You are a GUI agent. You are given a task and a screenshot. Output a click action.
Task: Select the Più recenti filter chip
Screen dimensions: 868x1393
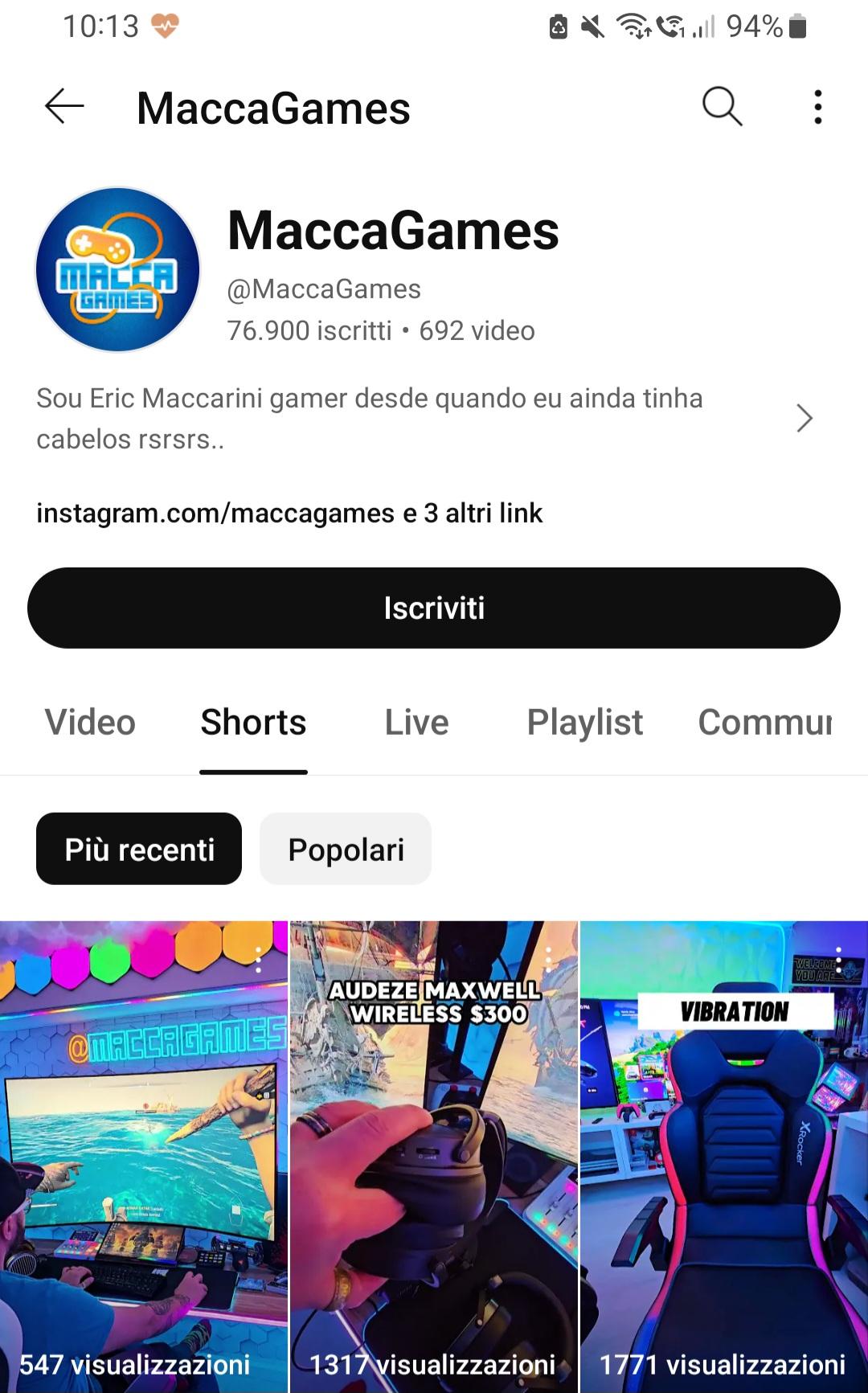point(137,849)
